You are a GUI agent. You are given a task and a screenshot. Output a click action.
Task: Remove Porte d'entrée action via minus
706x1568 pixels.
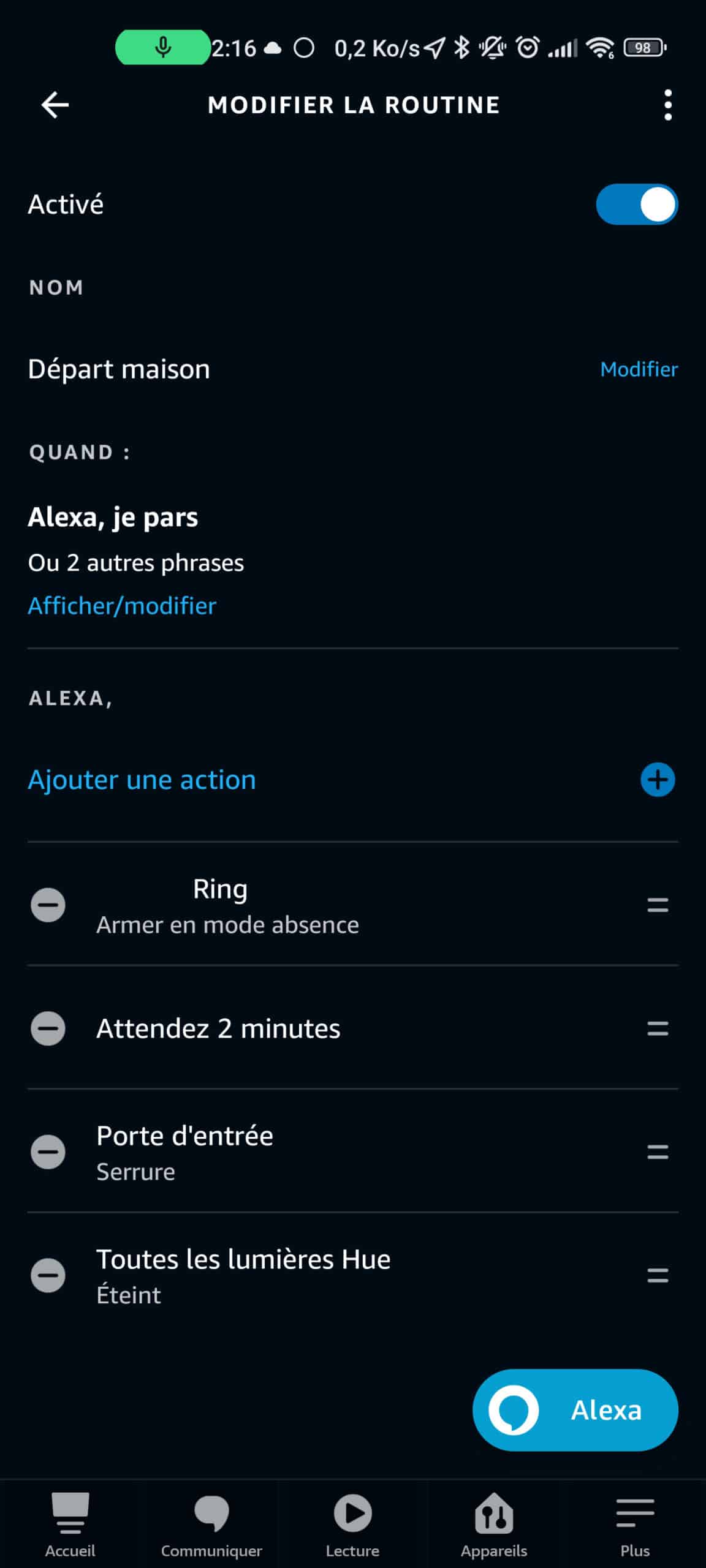48,1152
